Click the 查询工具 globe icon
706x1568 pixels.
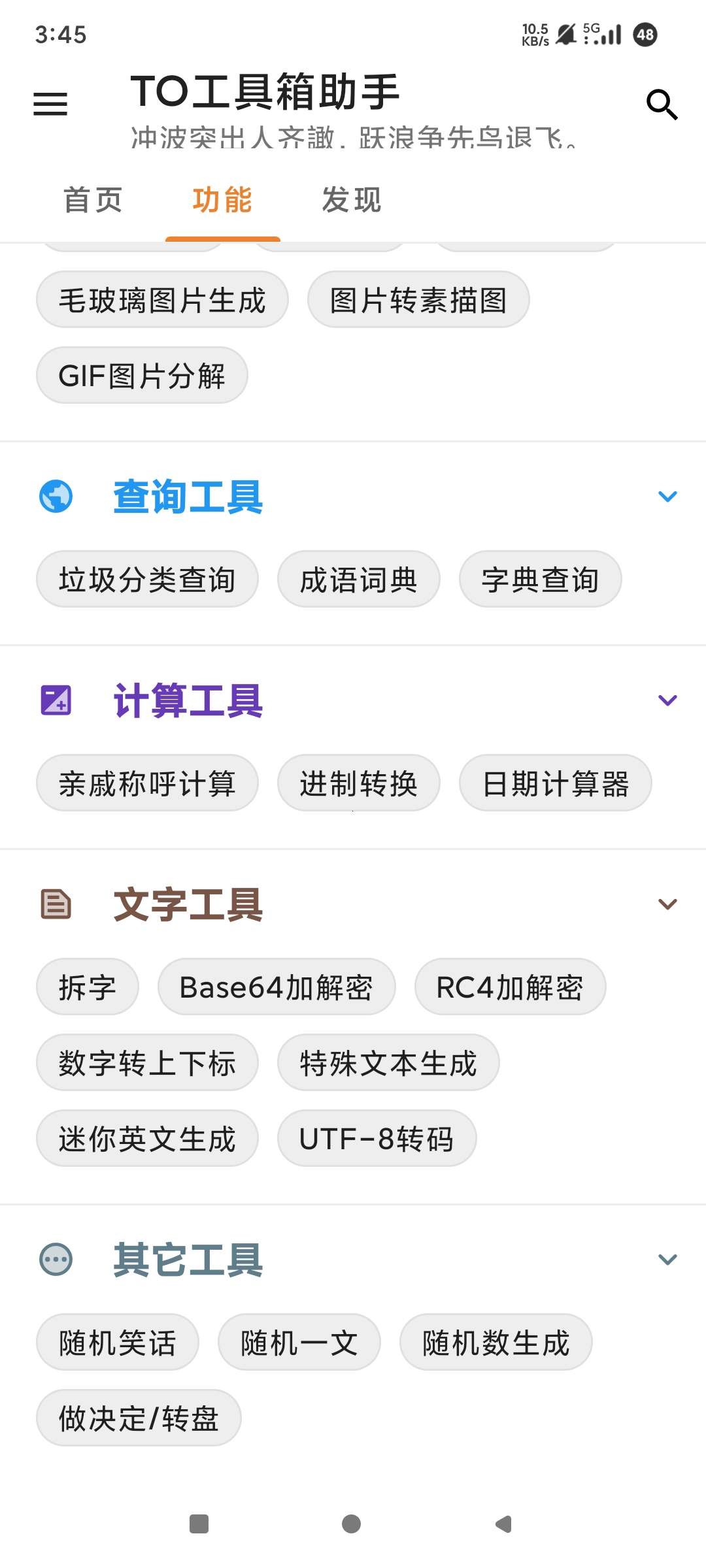[x=58, y=497]
